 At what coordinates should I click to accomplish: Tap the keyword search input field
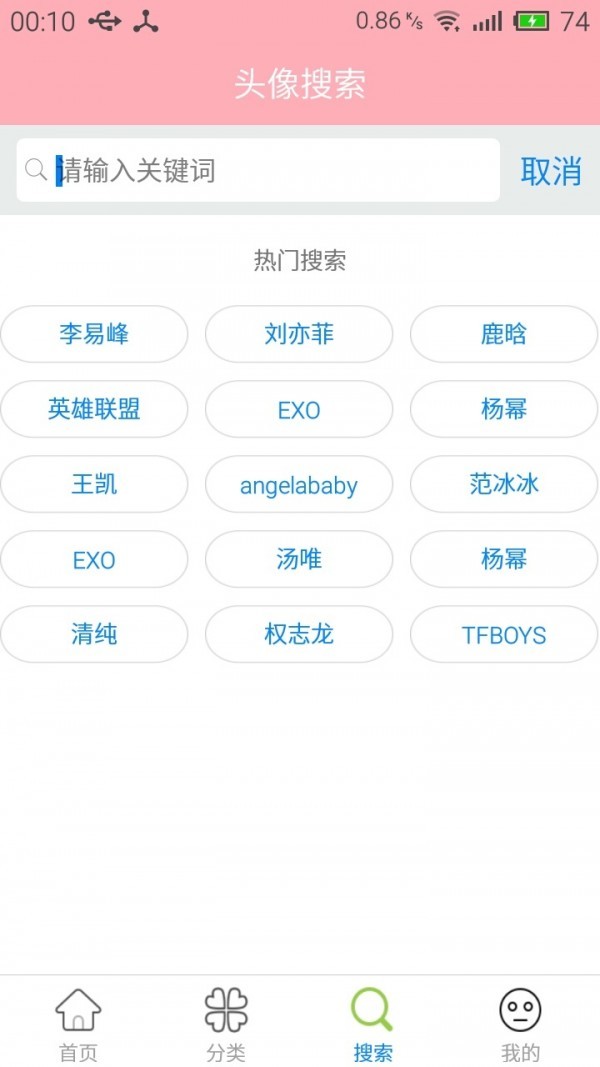(270, 170)
